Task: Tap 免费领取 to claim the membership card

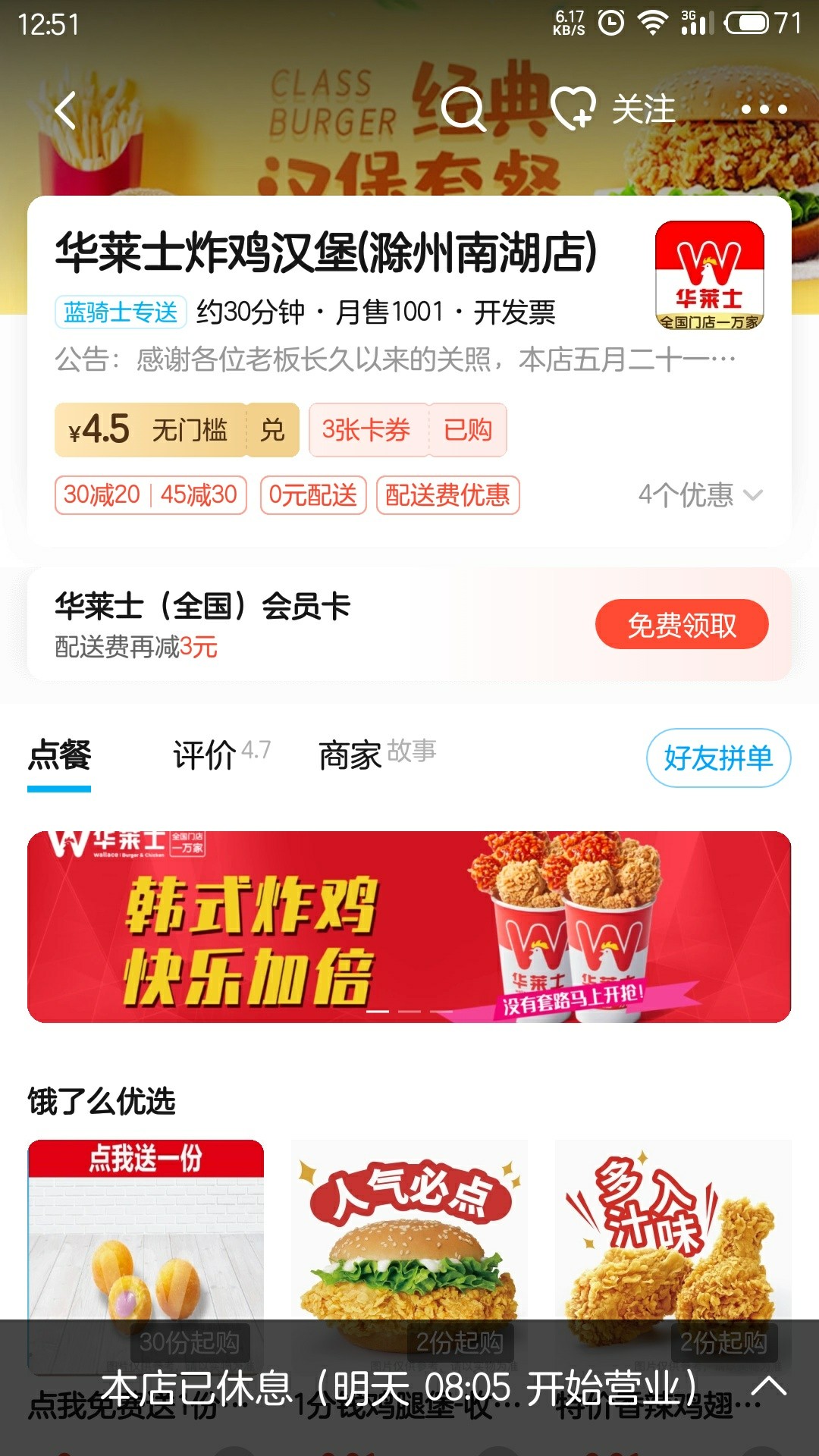Action: tap(681, 625)
